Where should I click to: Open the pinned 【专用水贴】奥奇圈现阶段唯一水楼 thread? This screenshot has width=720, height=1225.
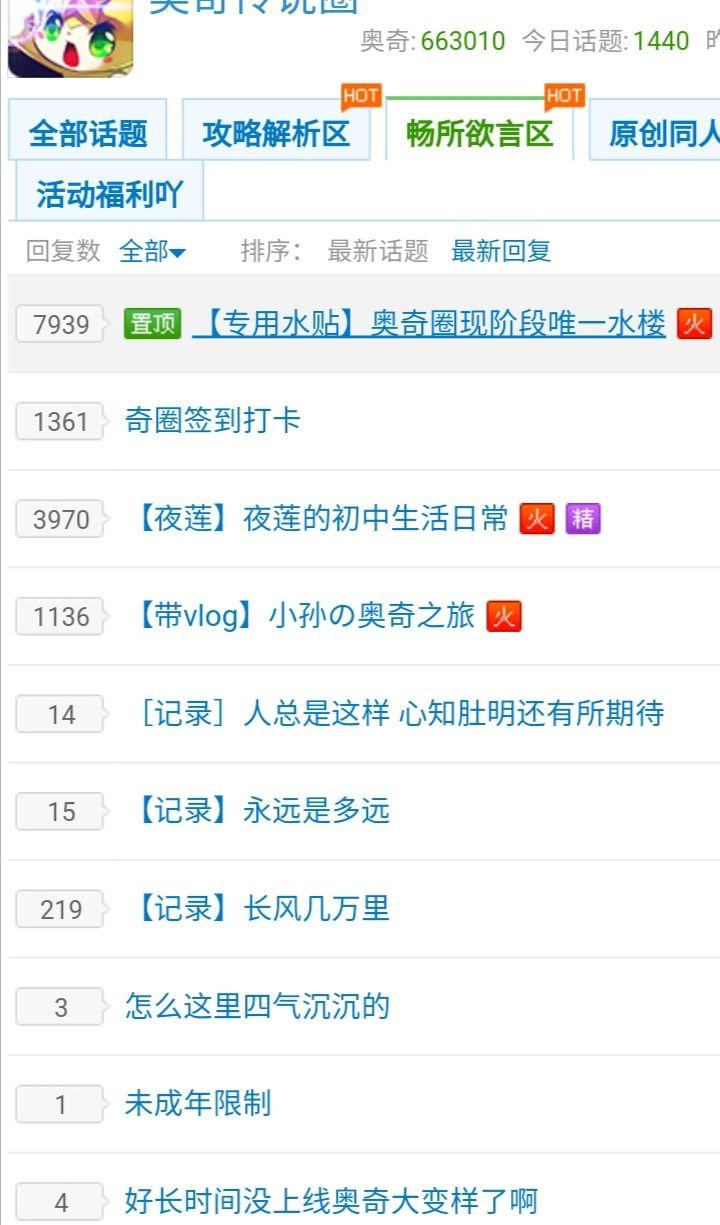(x=428, y=324)
